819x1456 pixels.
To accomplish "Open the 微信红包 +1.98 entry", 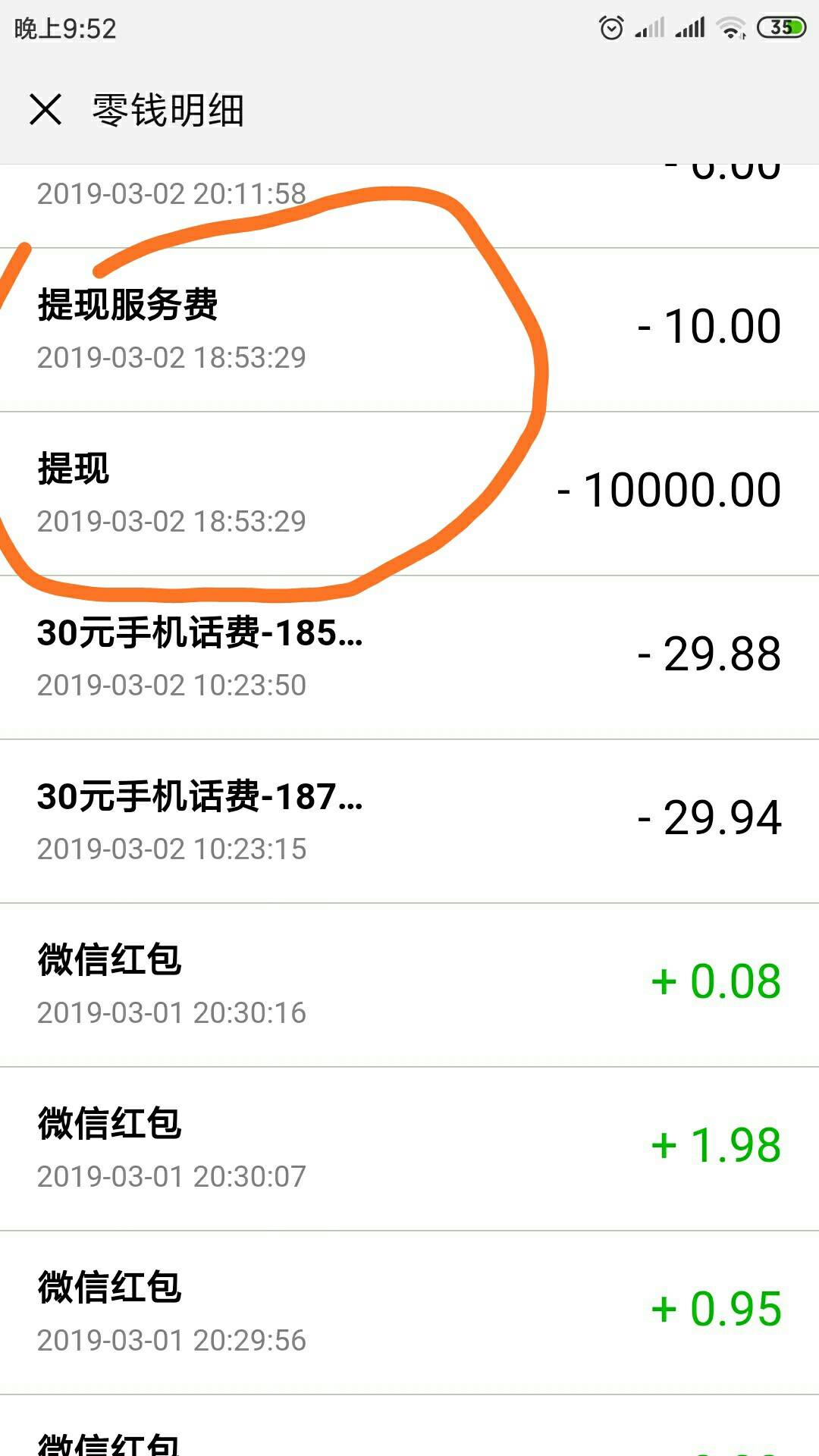I will (x=409, y=1149).
